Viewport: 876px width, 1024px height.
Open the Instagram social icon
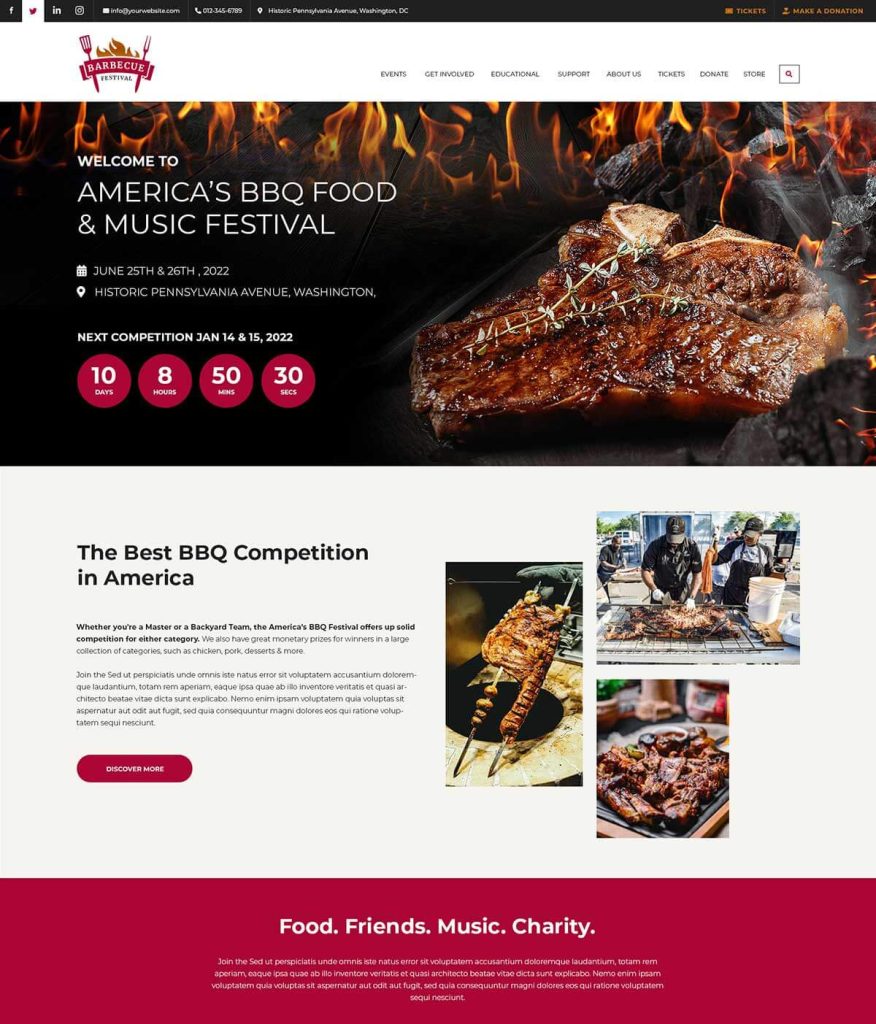(x=80, y=11)
